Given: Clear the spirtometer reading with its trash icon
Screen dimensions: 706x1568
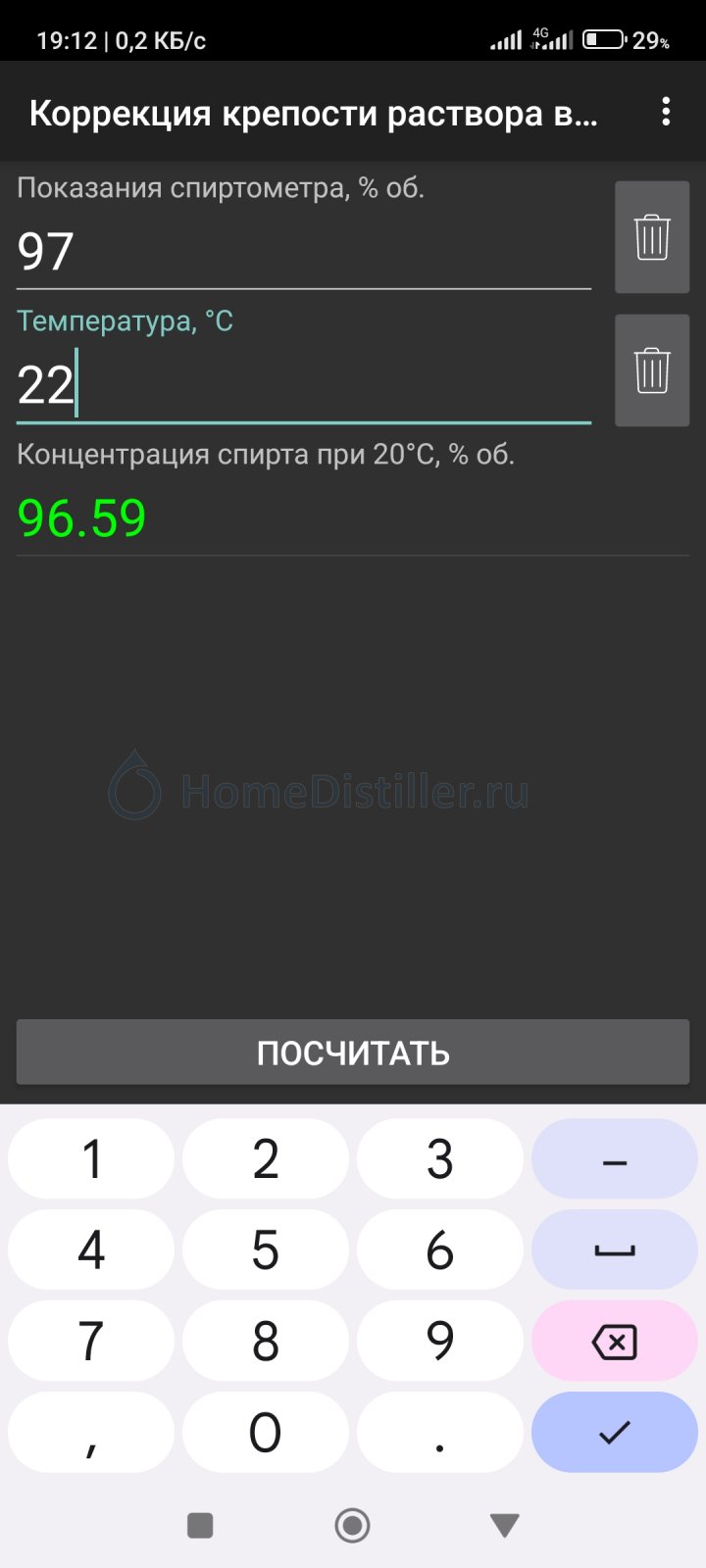Looking at the screenshot, I should tap(652, 237).
